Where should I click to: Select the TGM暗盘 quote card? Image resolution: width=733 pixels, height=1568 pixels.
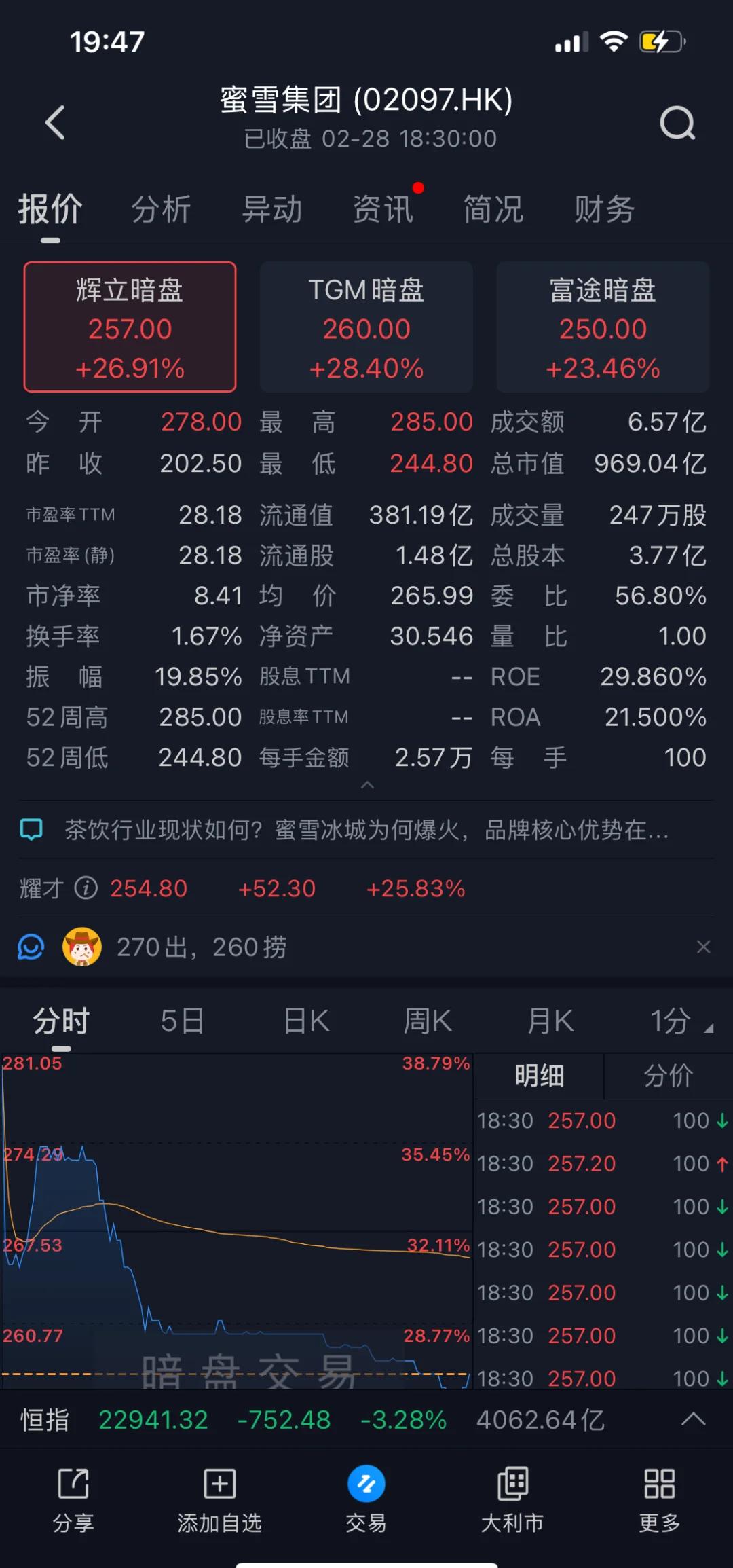pyautogui.click(x=366, y=327)
